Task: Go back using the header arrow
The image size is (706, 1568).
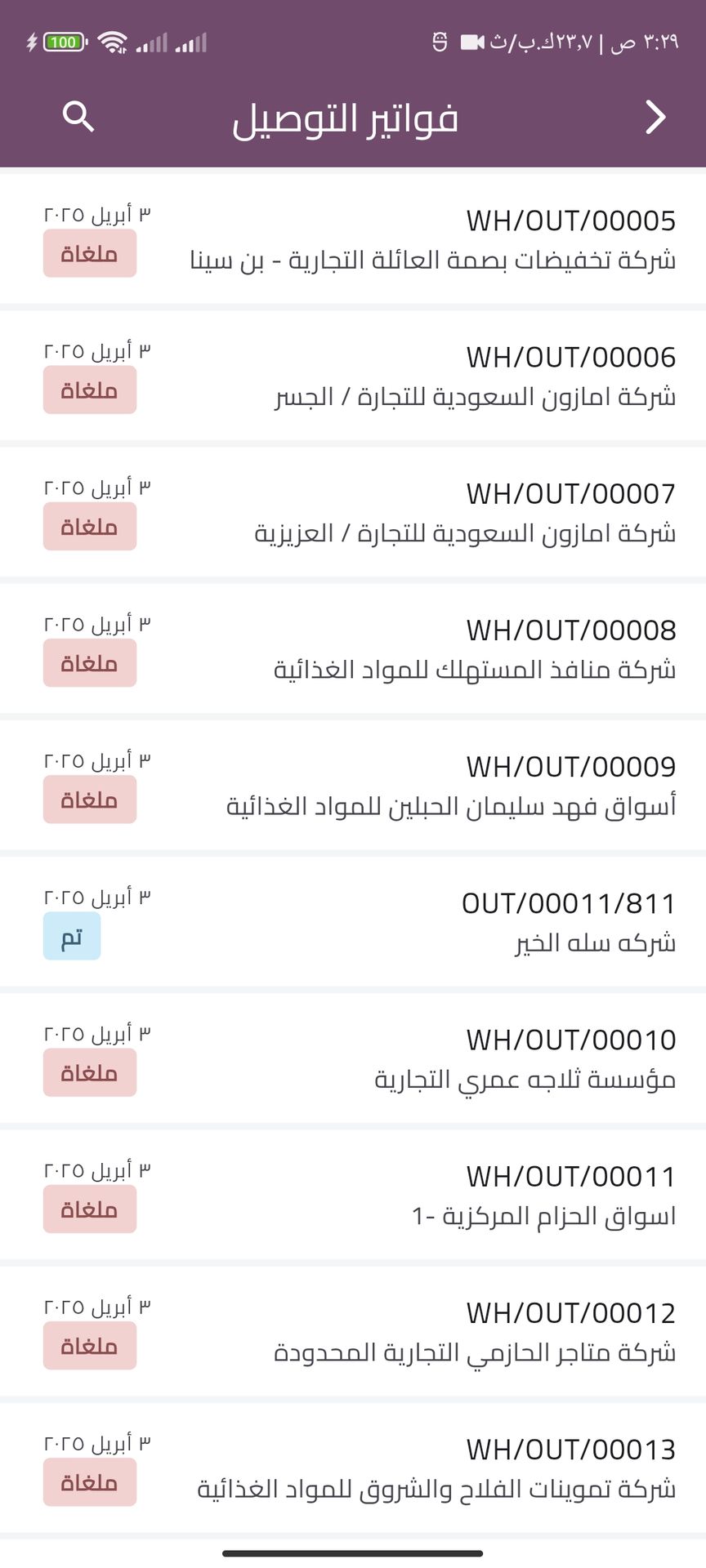Action: [655, 117]
